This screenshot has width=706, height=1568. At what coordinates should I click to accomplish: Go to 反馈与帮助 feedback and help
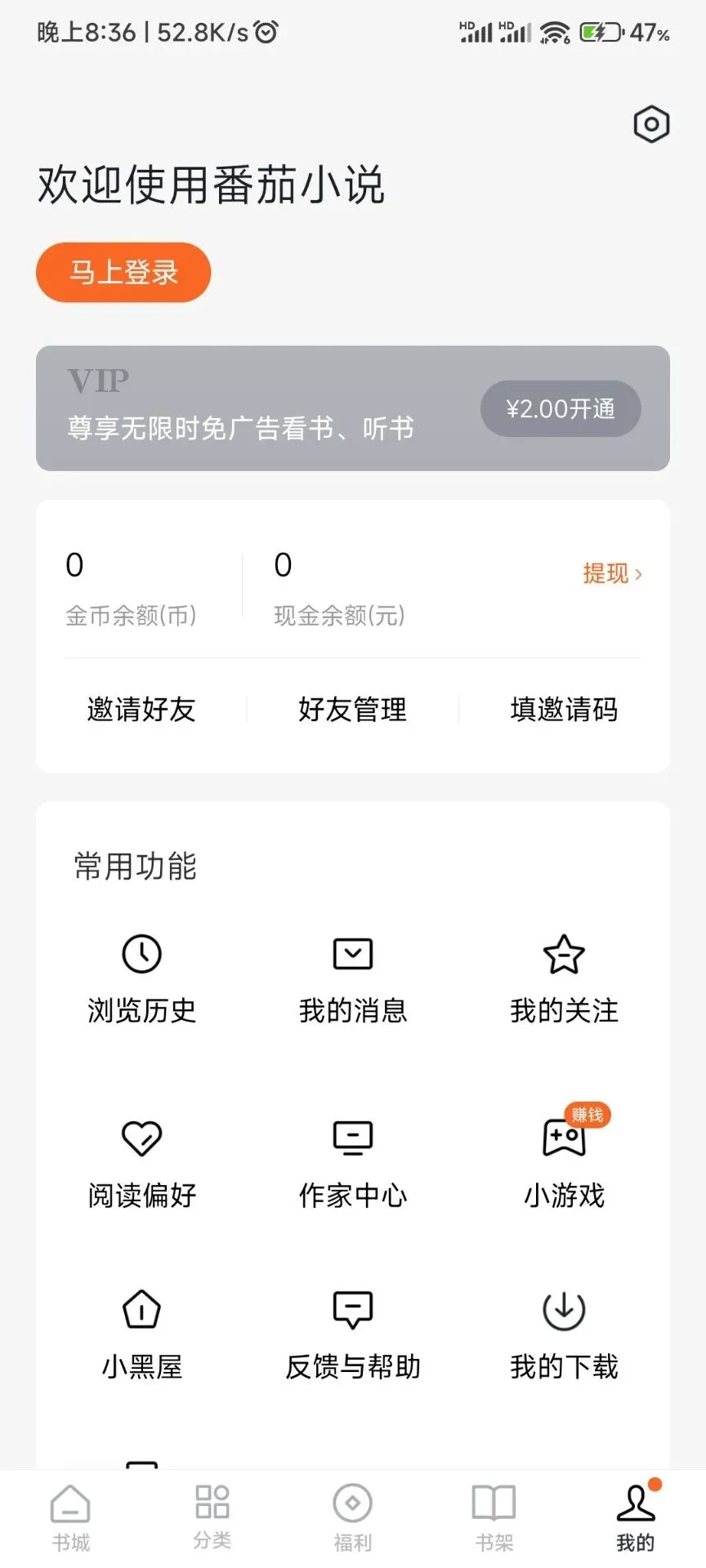(353, 1334)
